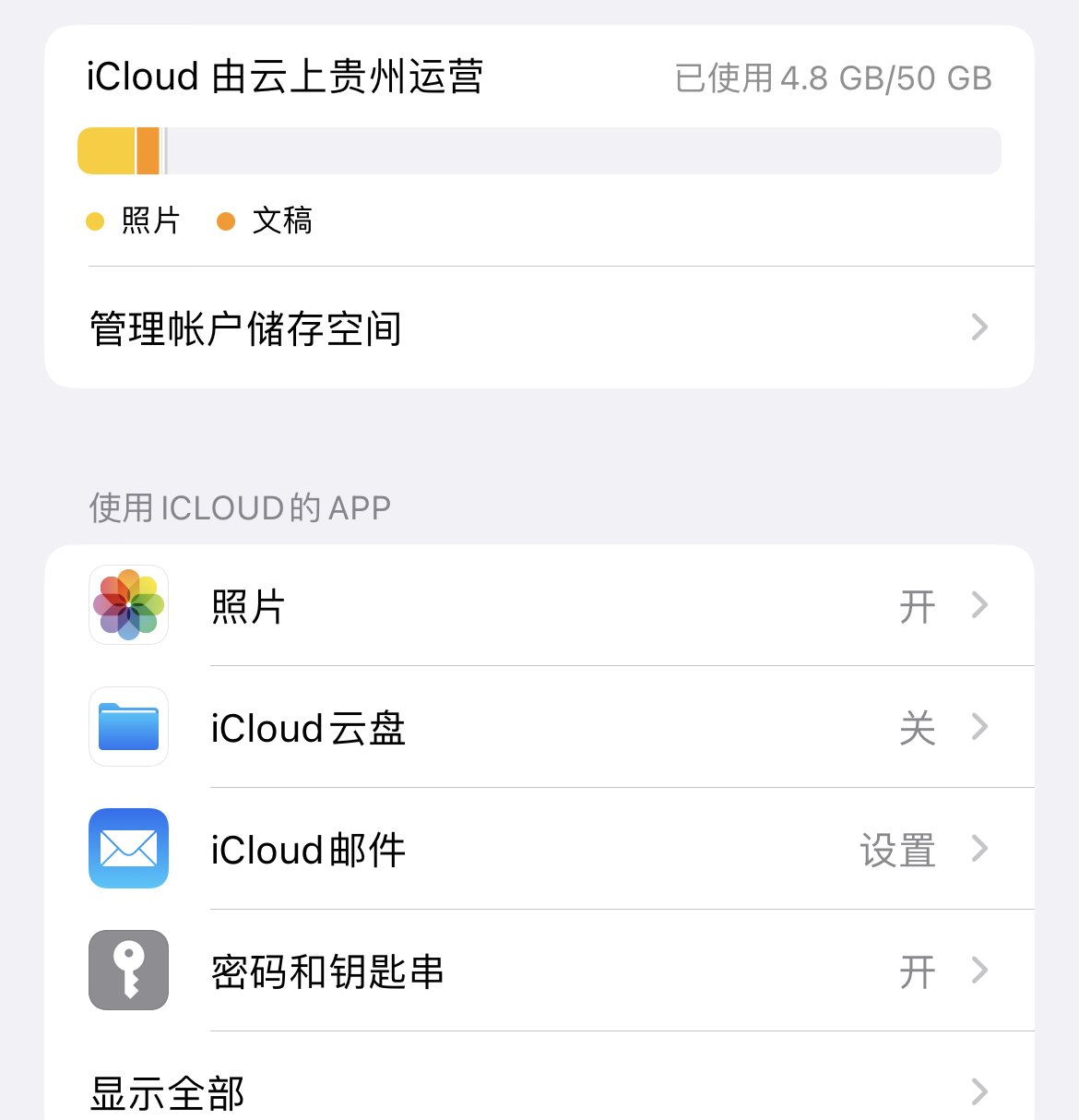This screenshot has height=1120, width=1079.
Task: Tap 设置 to set up iCloud Mail
Action: pos(896,849)
